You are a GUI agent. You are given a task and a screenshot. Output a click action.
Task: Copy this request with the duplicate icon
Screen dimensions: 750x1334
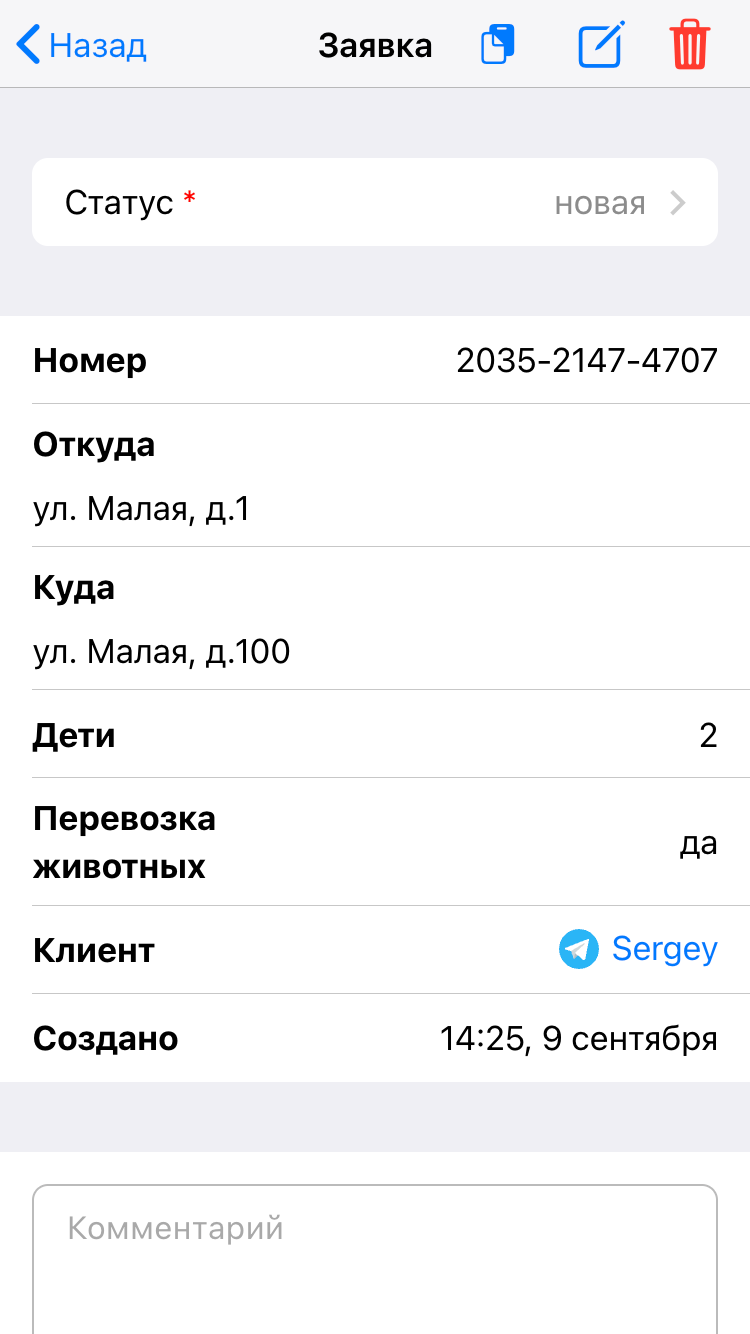498,46
